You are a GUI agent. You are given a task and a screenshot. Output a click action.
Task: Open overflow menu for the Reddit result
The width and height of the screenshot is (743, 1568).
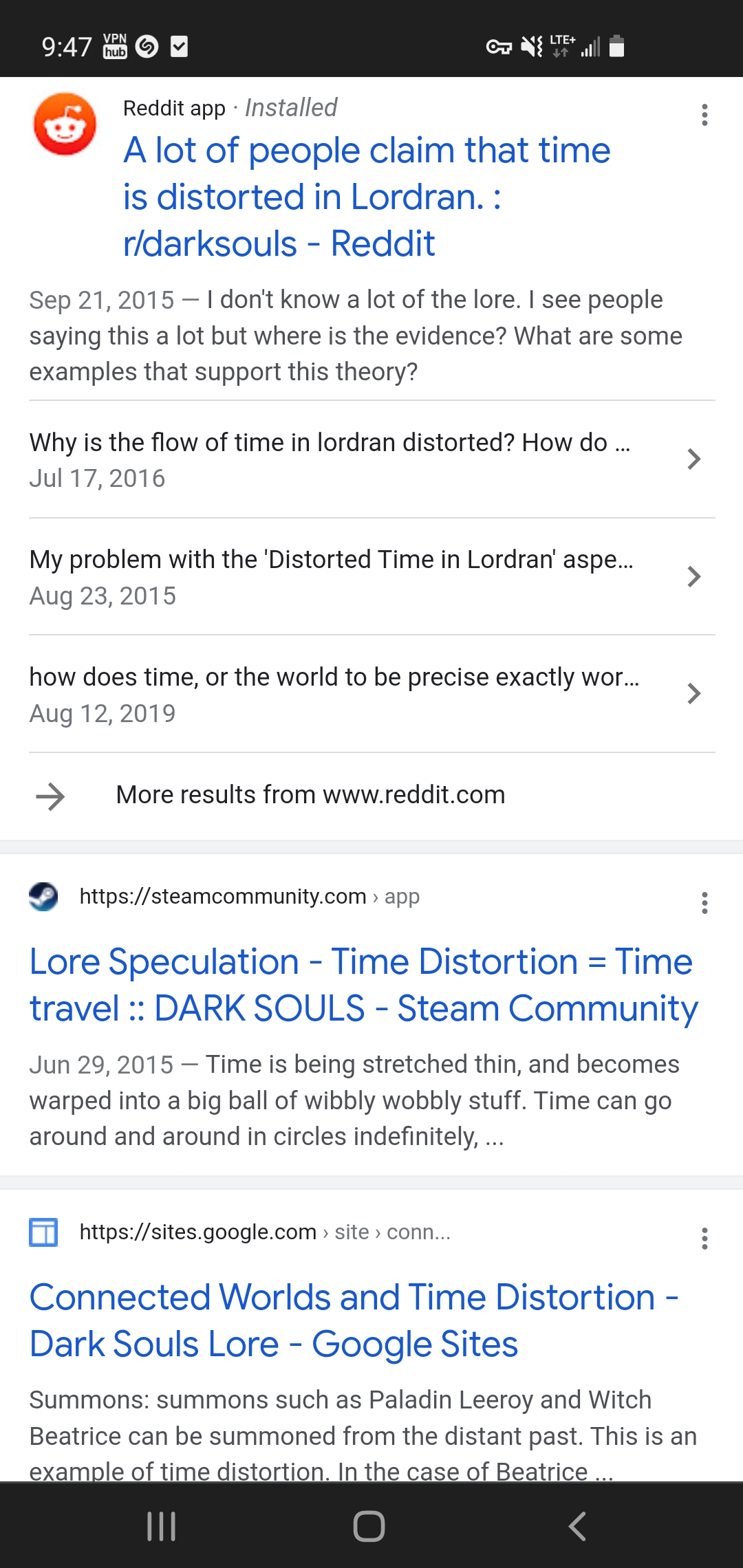tap(704, 115)
